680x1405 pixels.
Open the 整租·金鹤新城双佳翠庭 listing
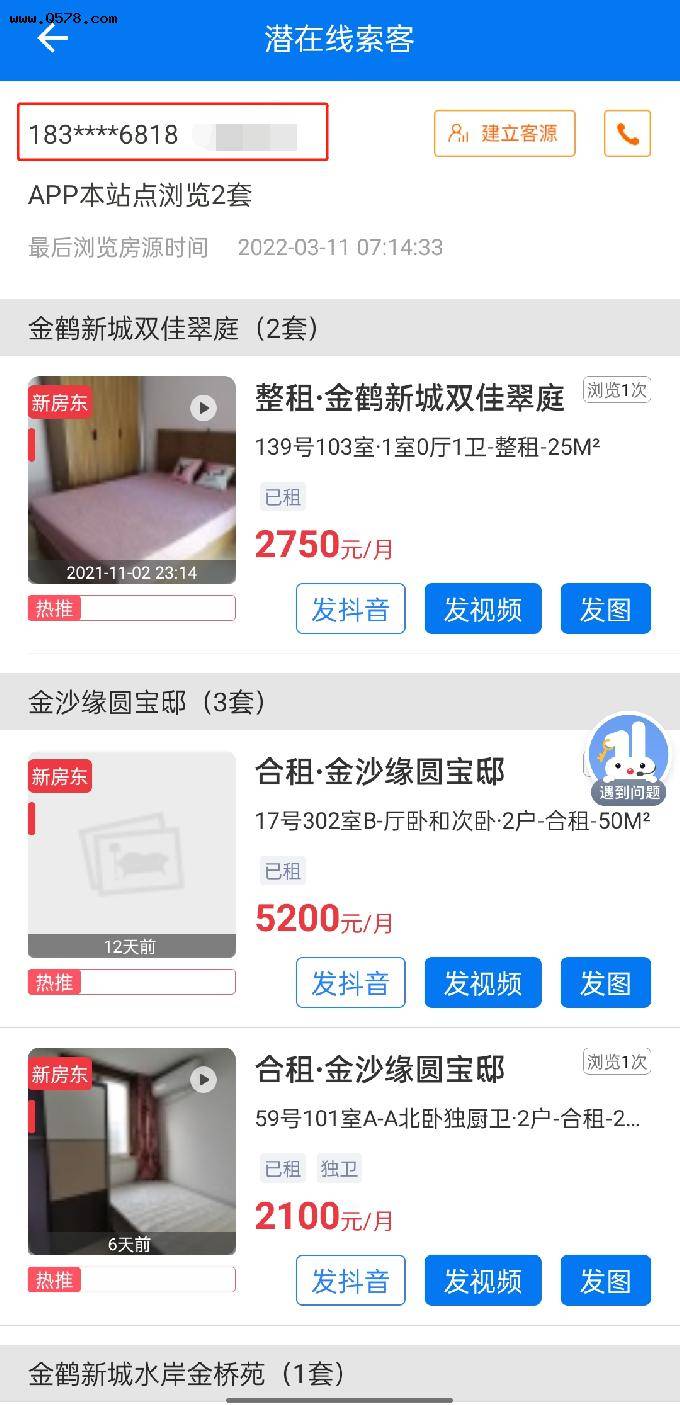click(410, 398)
